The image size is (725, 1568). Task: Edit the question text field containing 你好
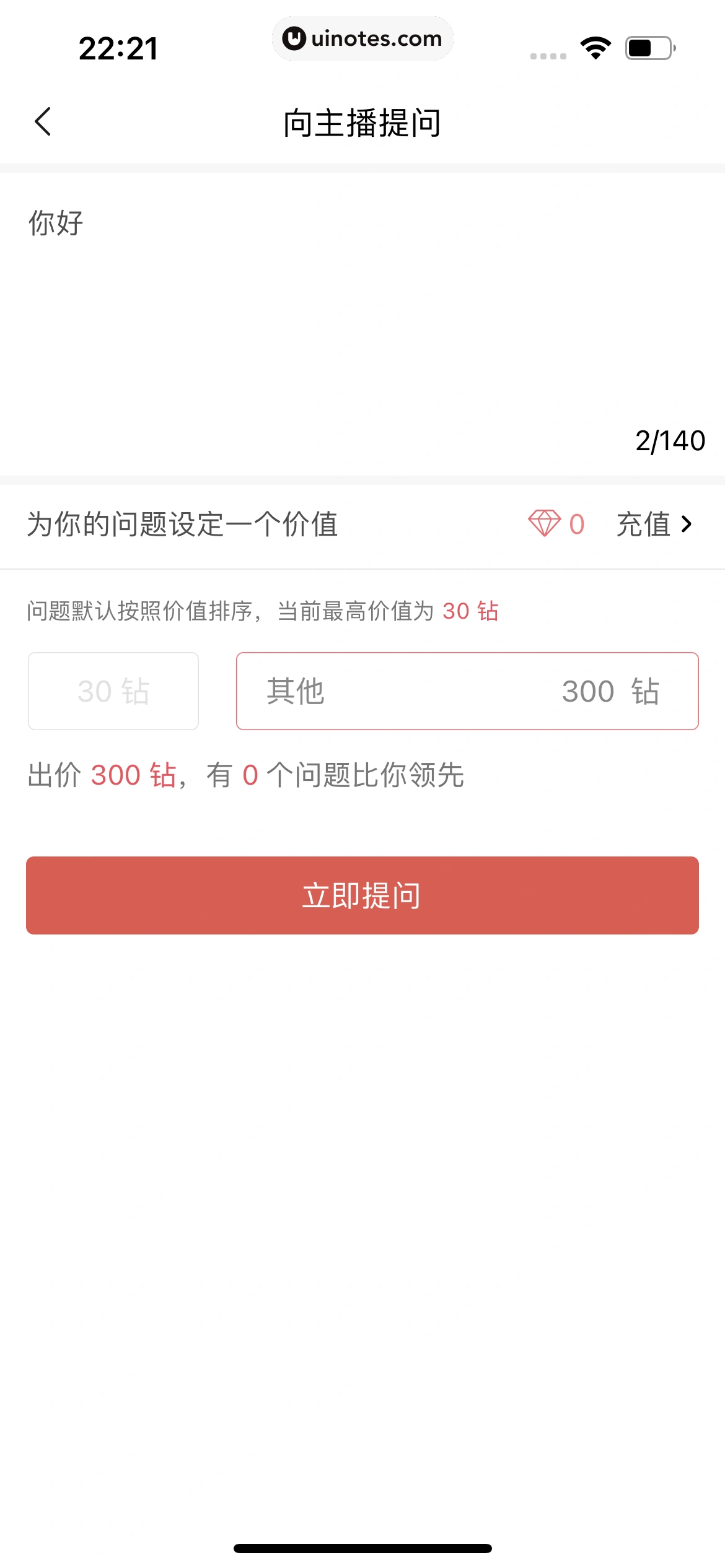tap(362, 310)
